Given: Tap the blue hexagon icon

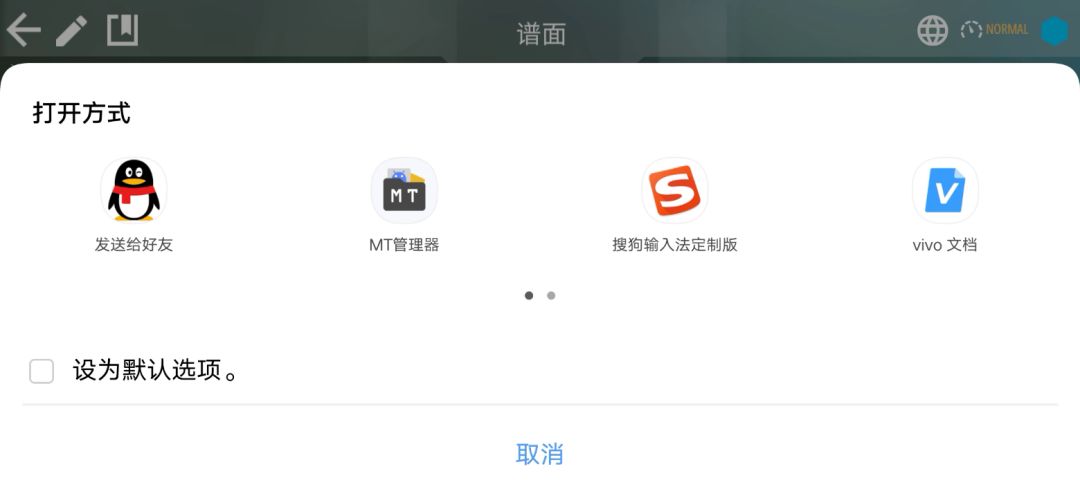Looking at the screenshot, I should (1054, 31).
